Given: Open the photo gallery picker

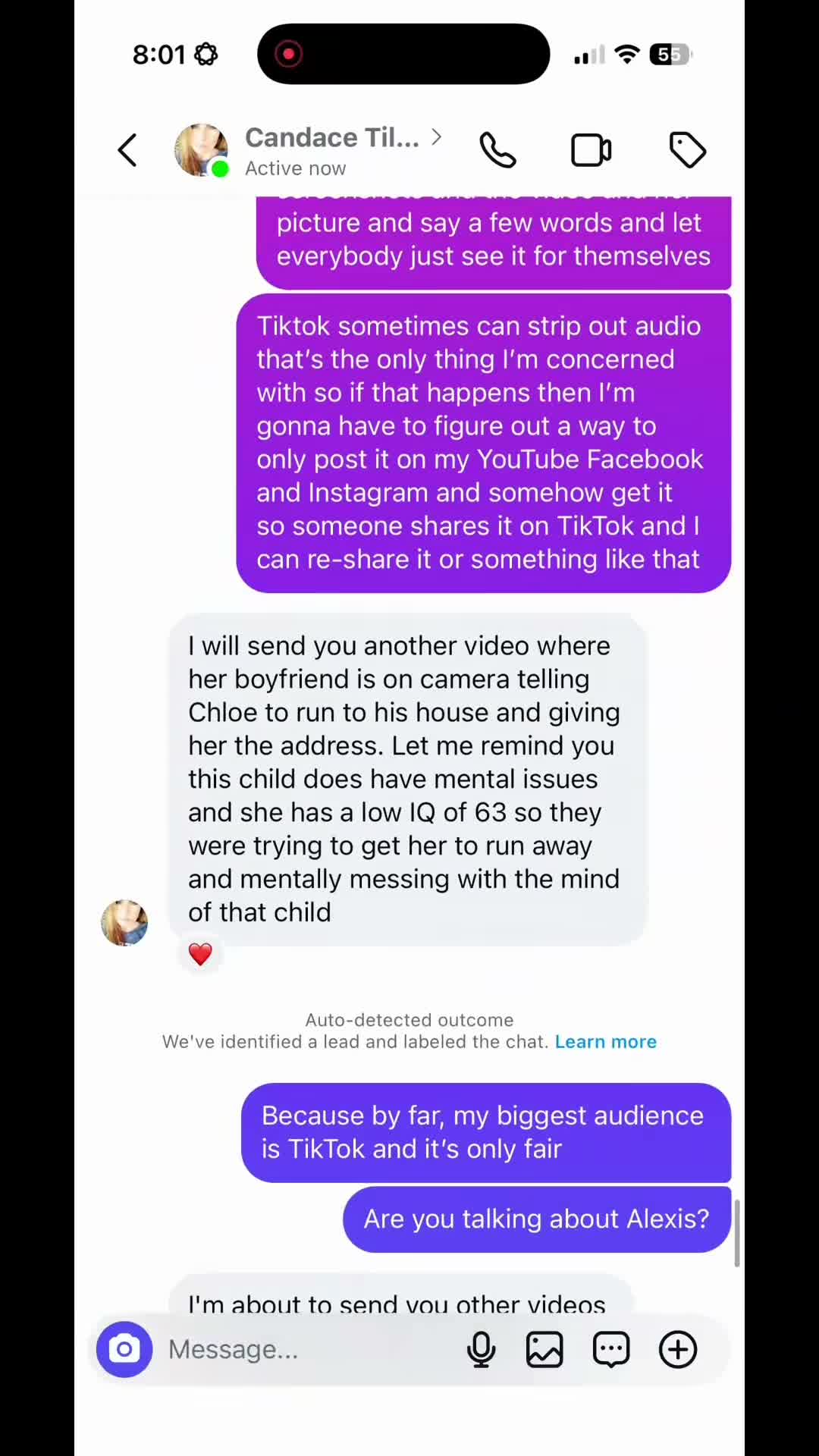Looking at the screenshot, I should pyautogui.click(x=544, y=1350).
